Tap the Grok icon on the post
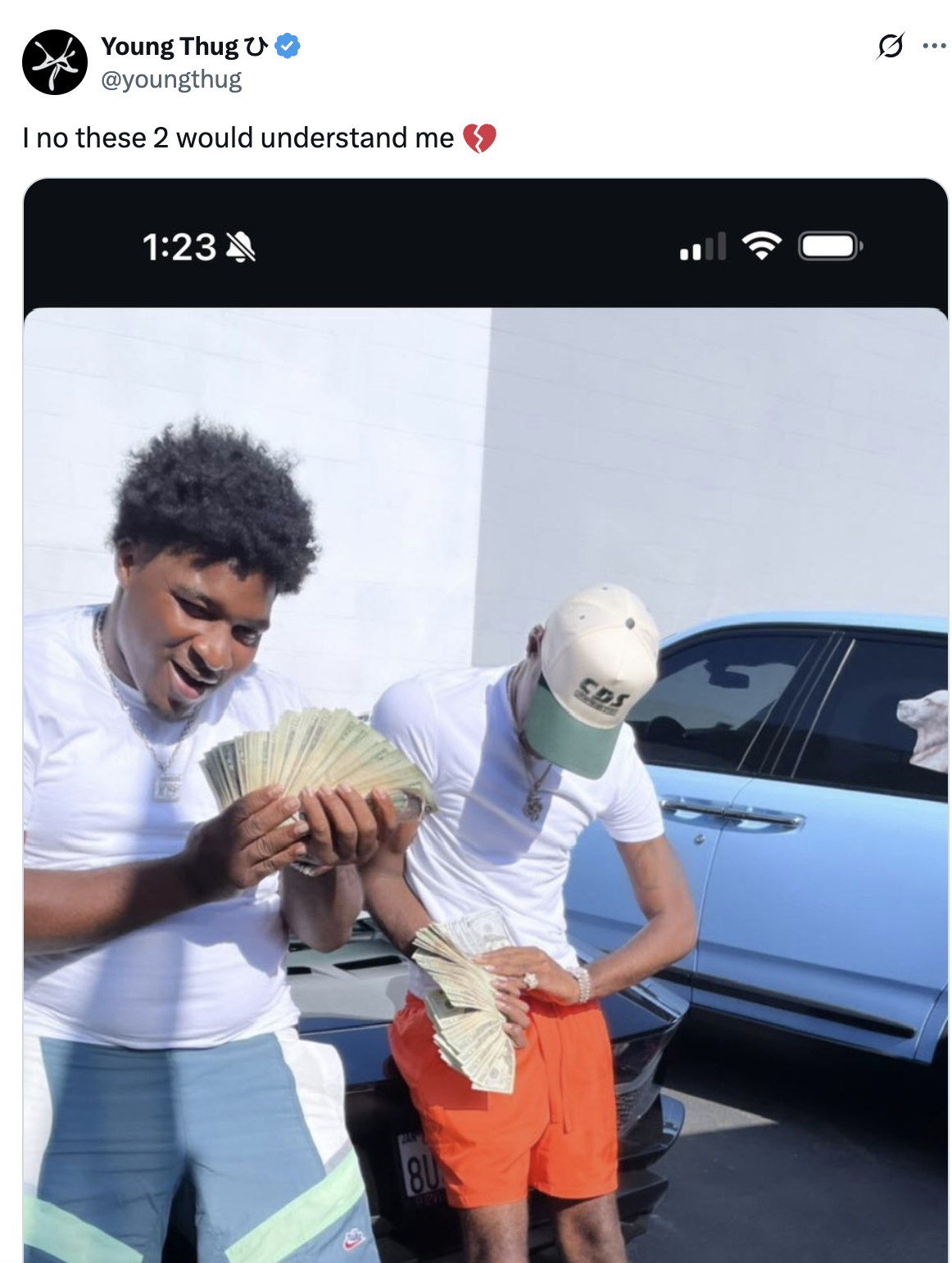952x1263 pixels. click(890, 46)
